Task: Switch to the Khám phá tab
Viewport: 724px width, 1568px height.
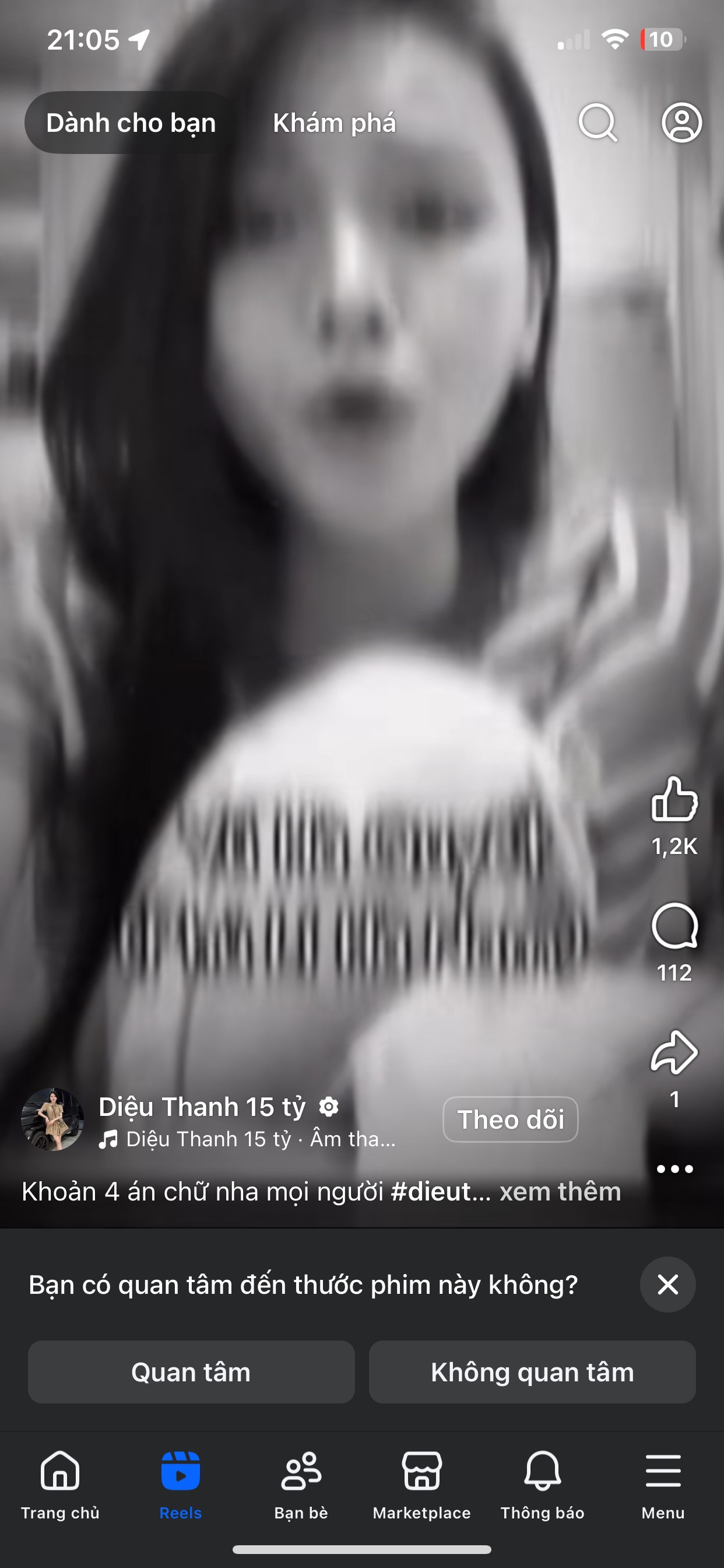Action: point(334,123)
